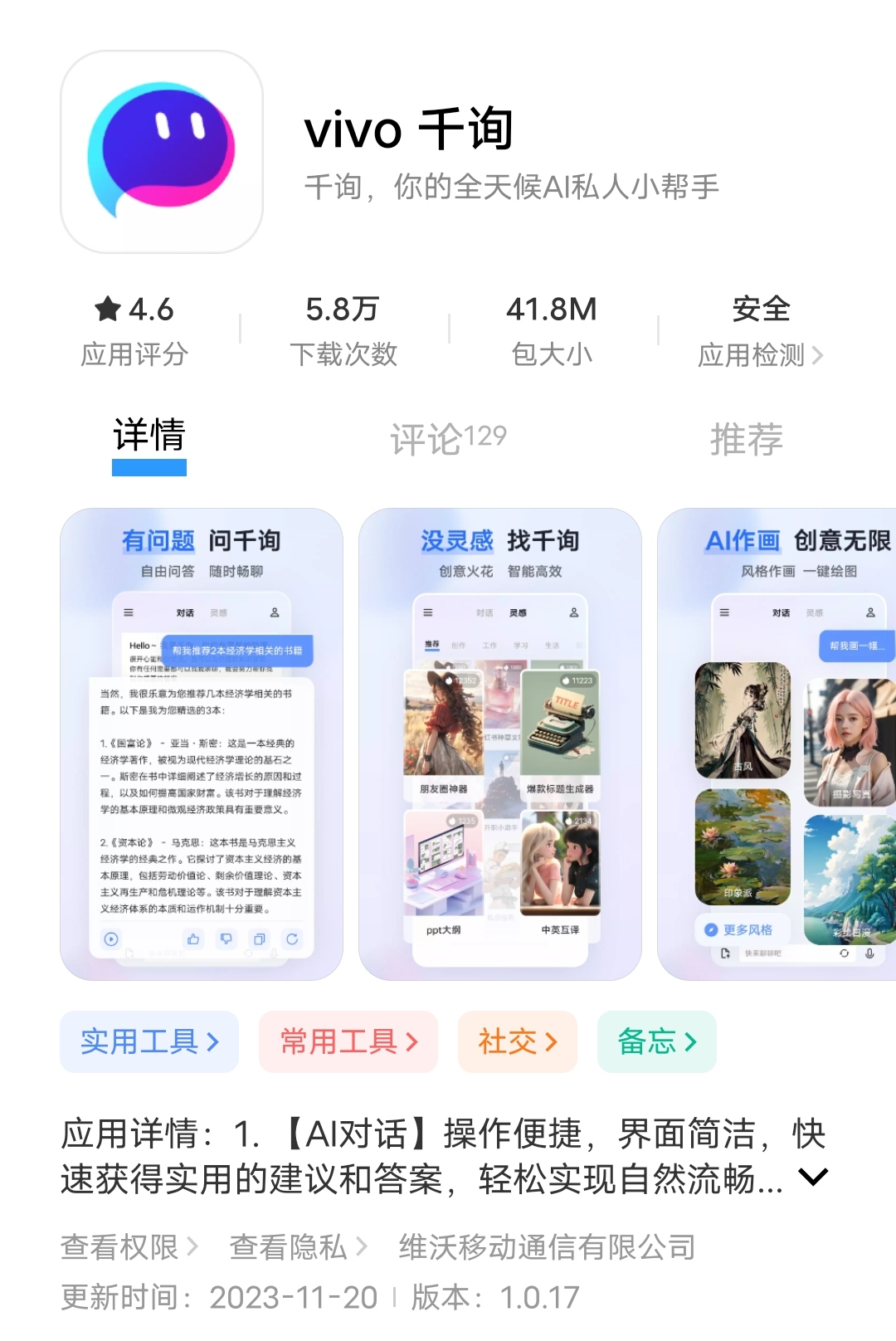Open the 应用检测 safety check details
Image resolution: width=896 pixels, height=1341 pixels.
pos(760,355)
